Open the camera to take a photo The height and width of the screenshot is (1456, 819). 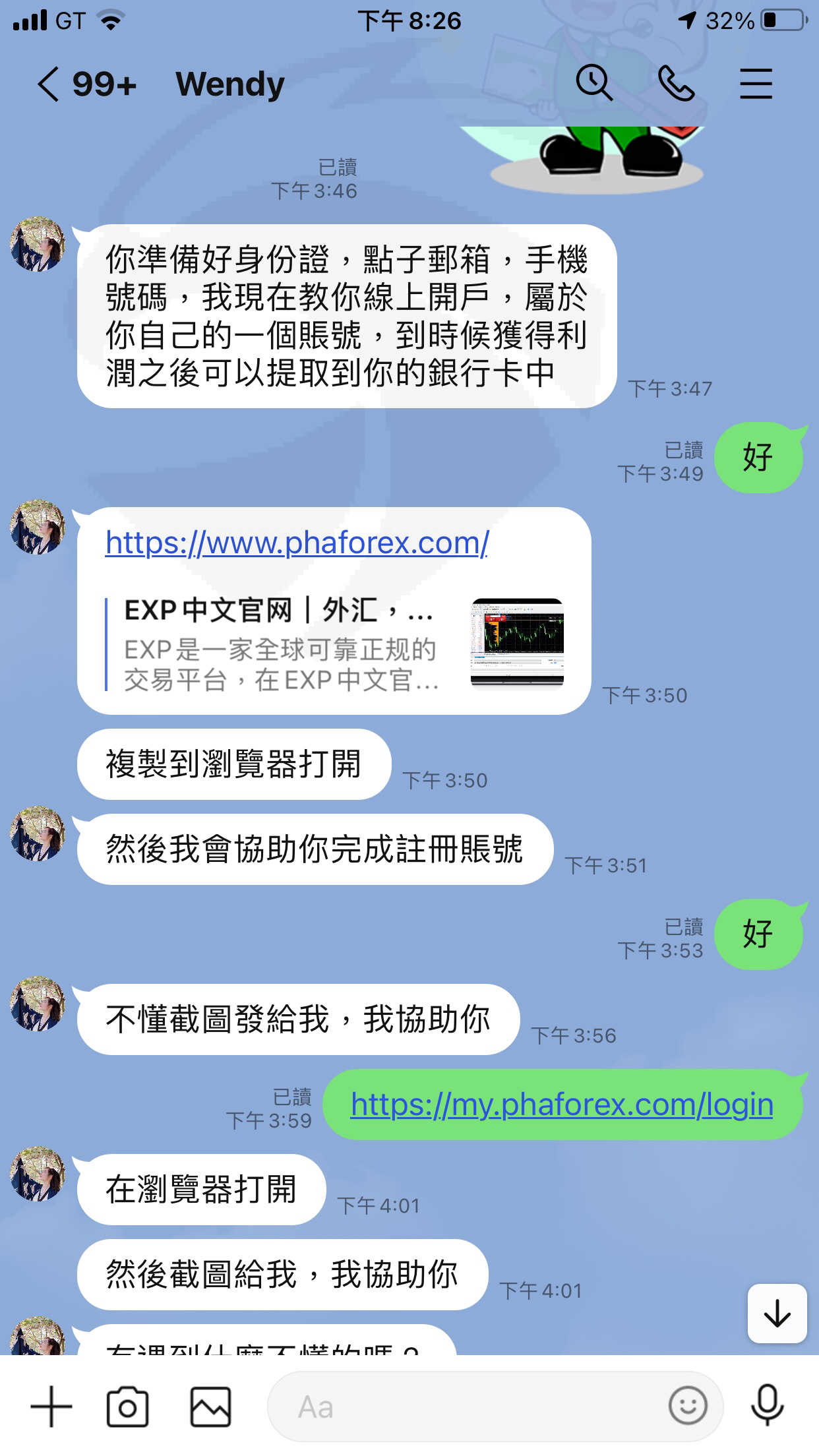coord(127,1407)
